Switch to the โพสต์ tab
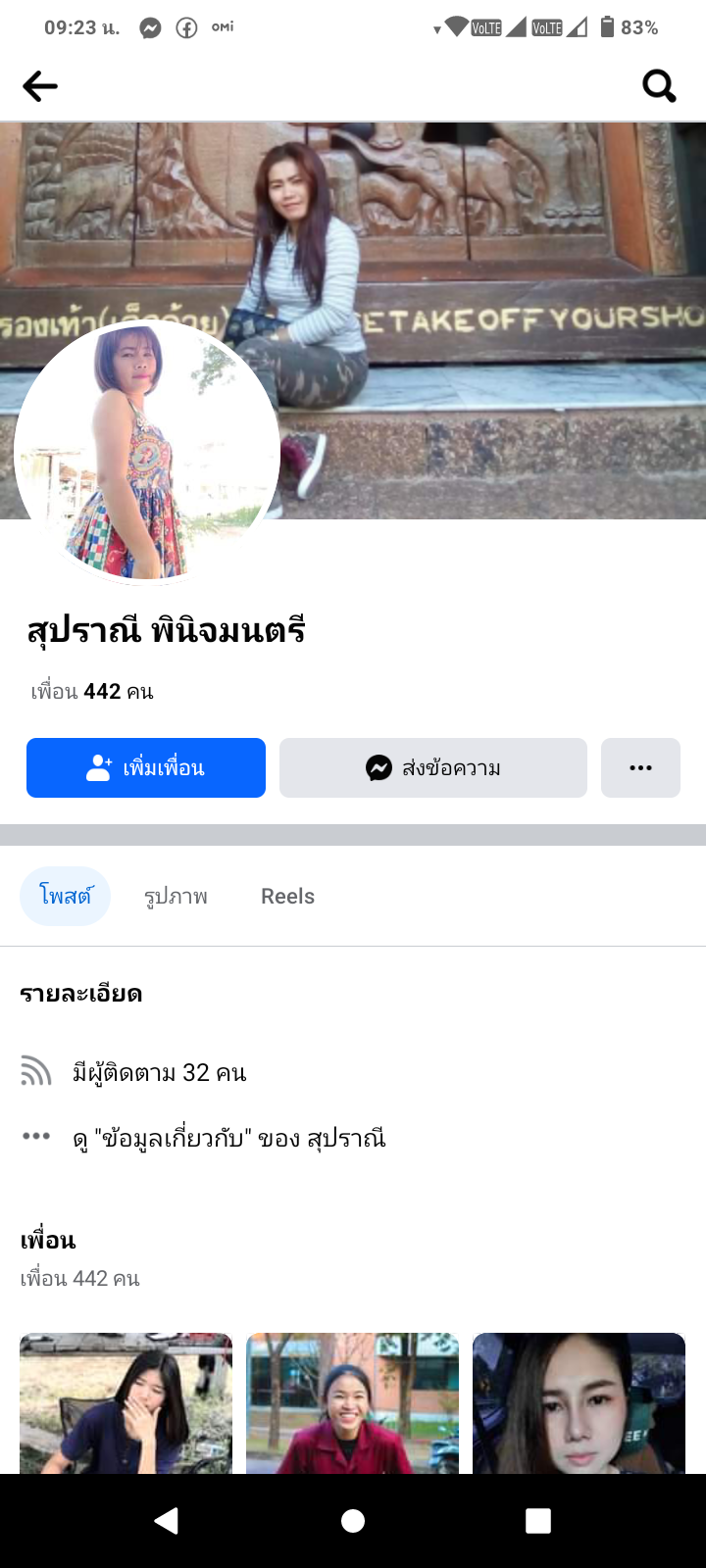The width and height of the screenshot is (706, 1568). click(65, 896)
